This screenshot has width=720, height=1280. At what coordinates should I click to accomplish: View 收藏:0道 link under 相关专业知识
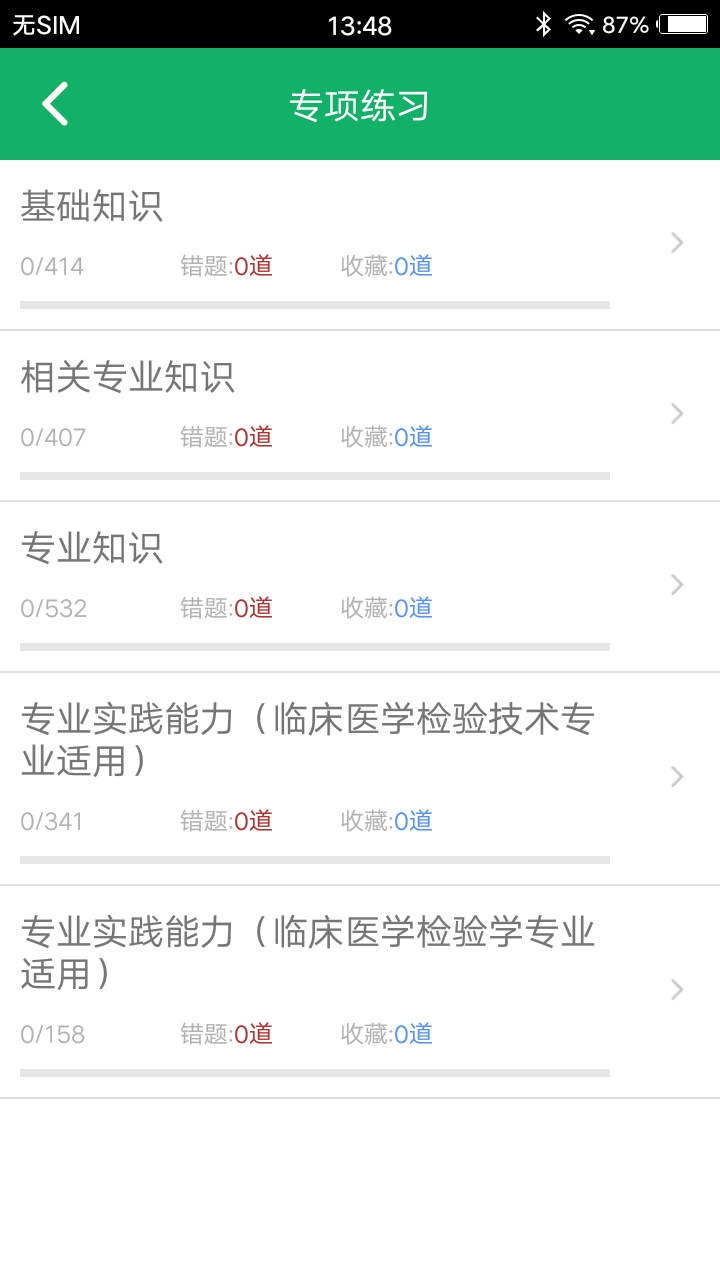385,437
